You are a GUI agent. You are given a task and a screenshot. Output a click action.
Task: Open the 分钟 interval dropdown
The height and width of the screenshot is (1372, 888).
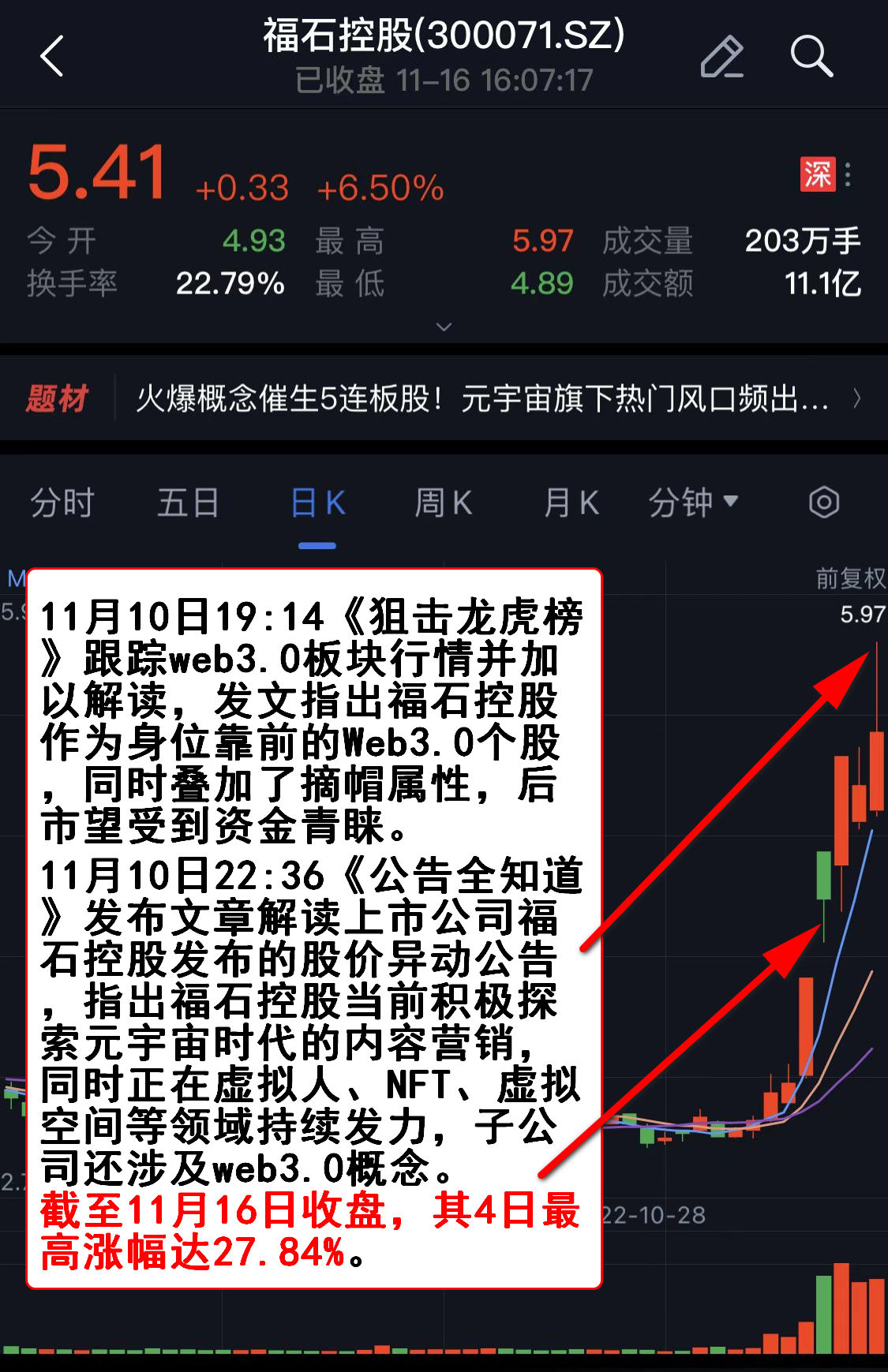coord(693,503)
